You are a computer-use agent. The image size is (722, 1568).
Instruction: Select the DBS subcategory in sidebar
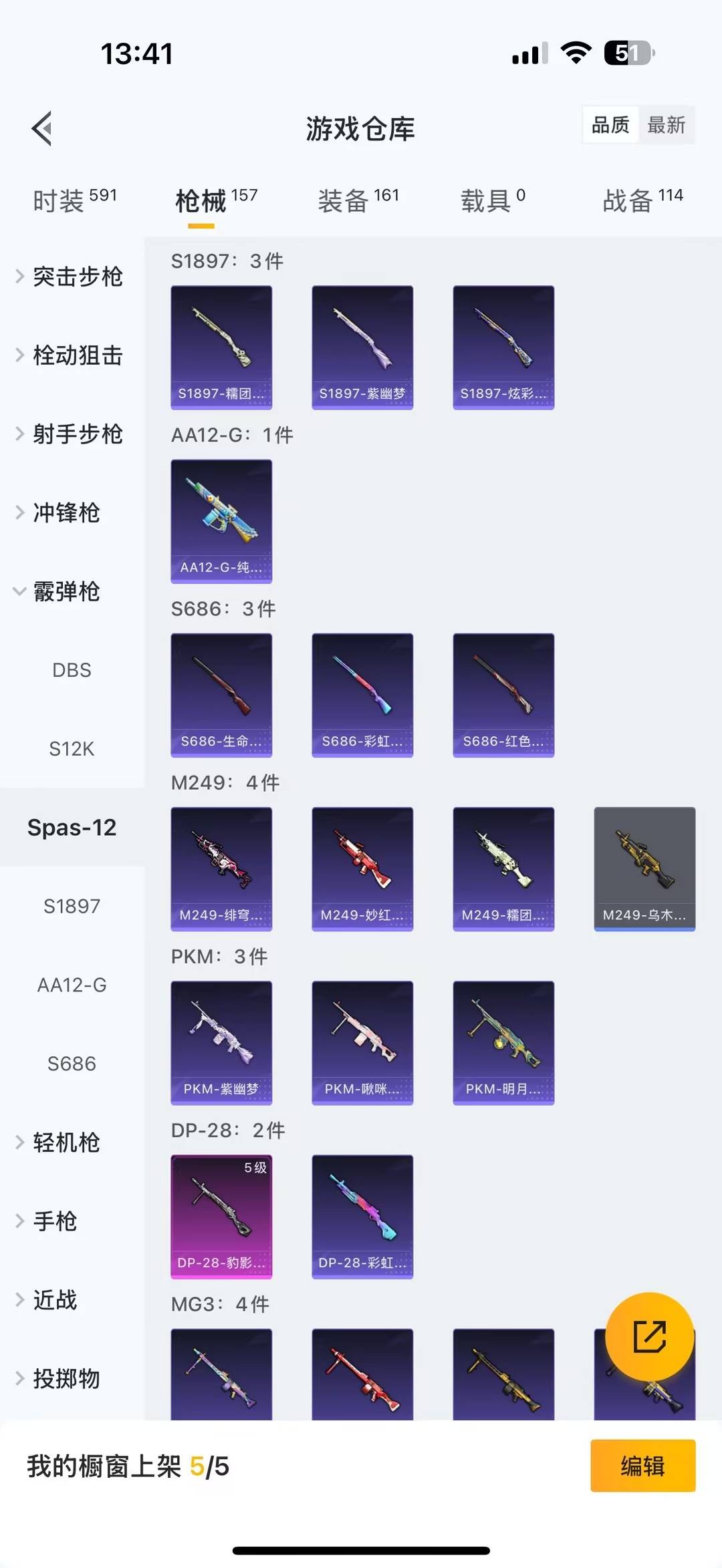point(71,669)
